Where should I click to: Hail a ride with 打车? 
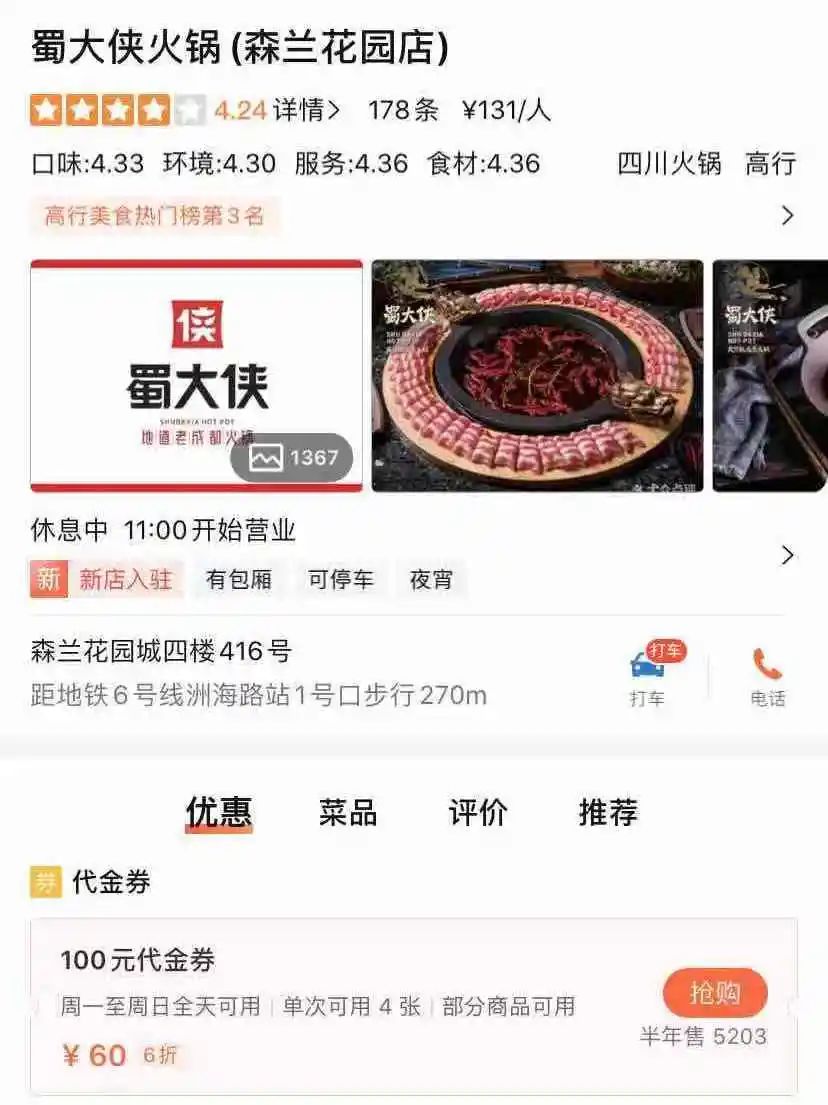point(647,676)
